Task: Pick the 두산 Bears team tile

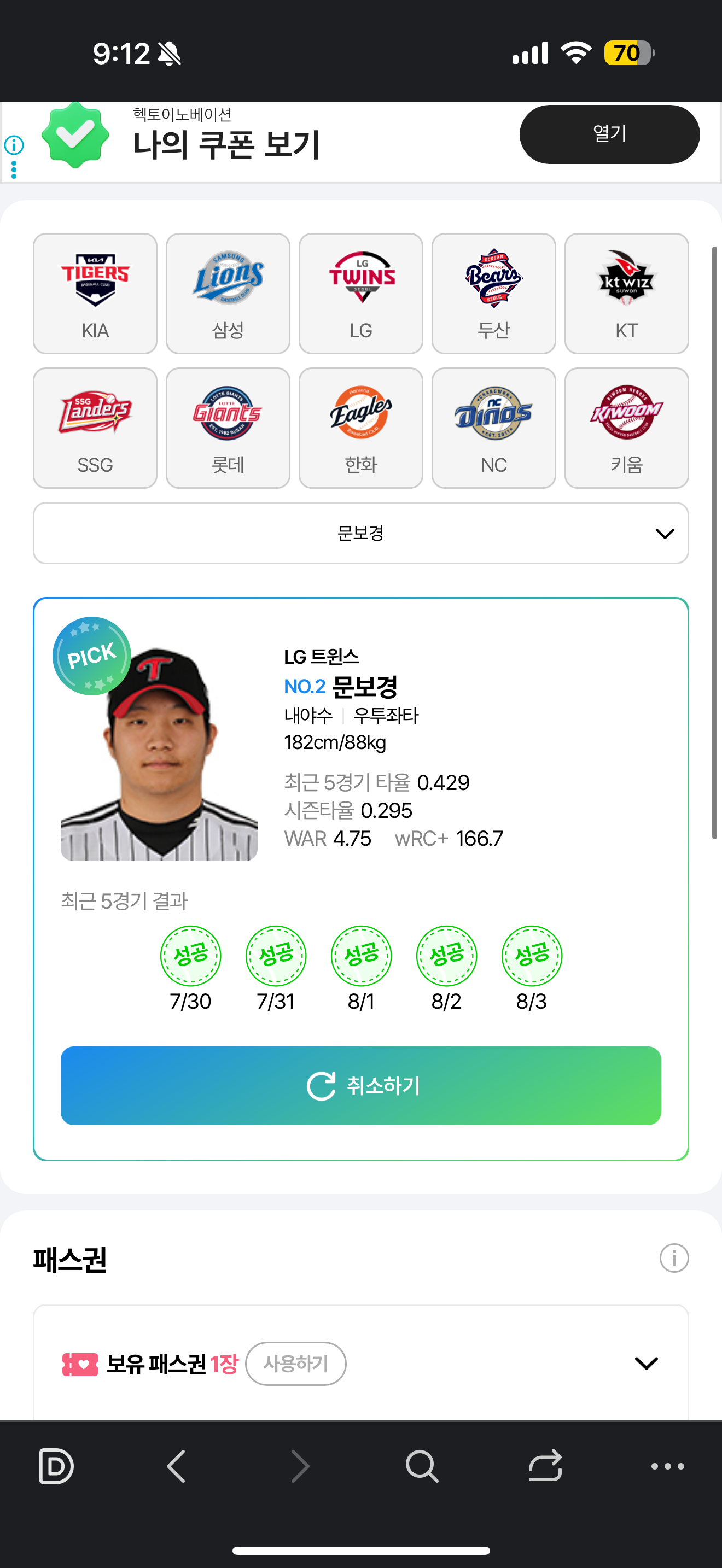Action: (x=494, y=294)
